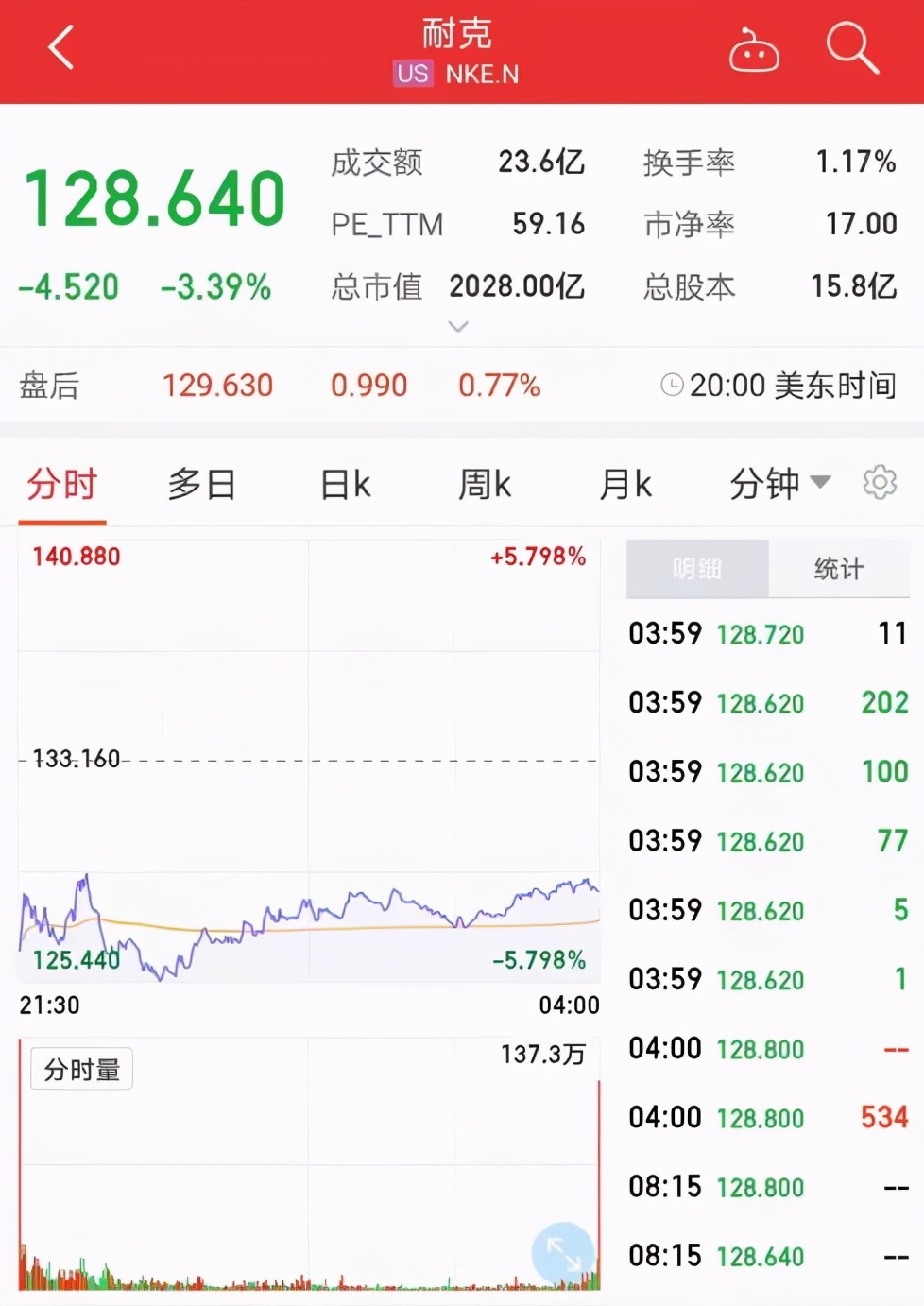The width and height of the screenshot is (924, 1306).
Task: Open the 多日 multi-day tab
Action: pyautogui.click(x=201, y=483)
